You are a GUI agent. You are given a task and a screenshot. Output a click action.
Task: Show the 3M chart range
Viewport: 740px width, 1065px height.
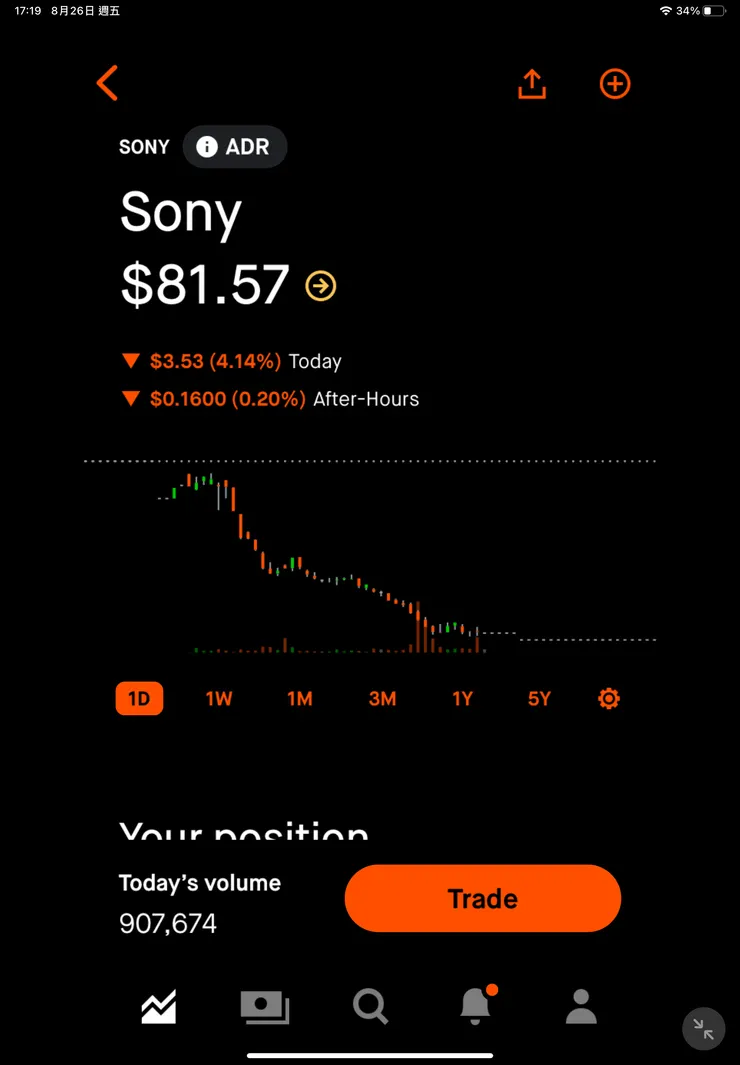click(382, 698)
